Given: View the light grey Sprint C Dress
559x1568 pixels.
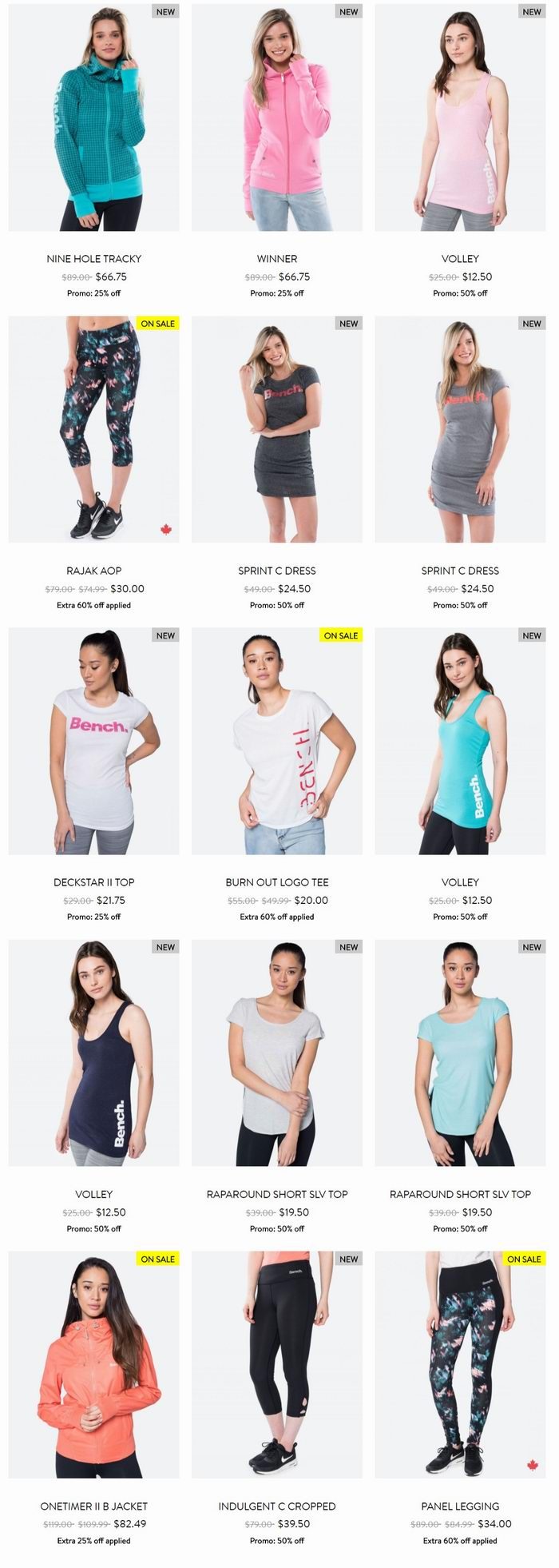Looking at the screenshot, I should pyautogui.click(x=460, y=429).
